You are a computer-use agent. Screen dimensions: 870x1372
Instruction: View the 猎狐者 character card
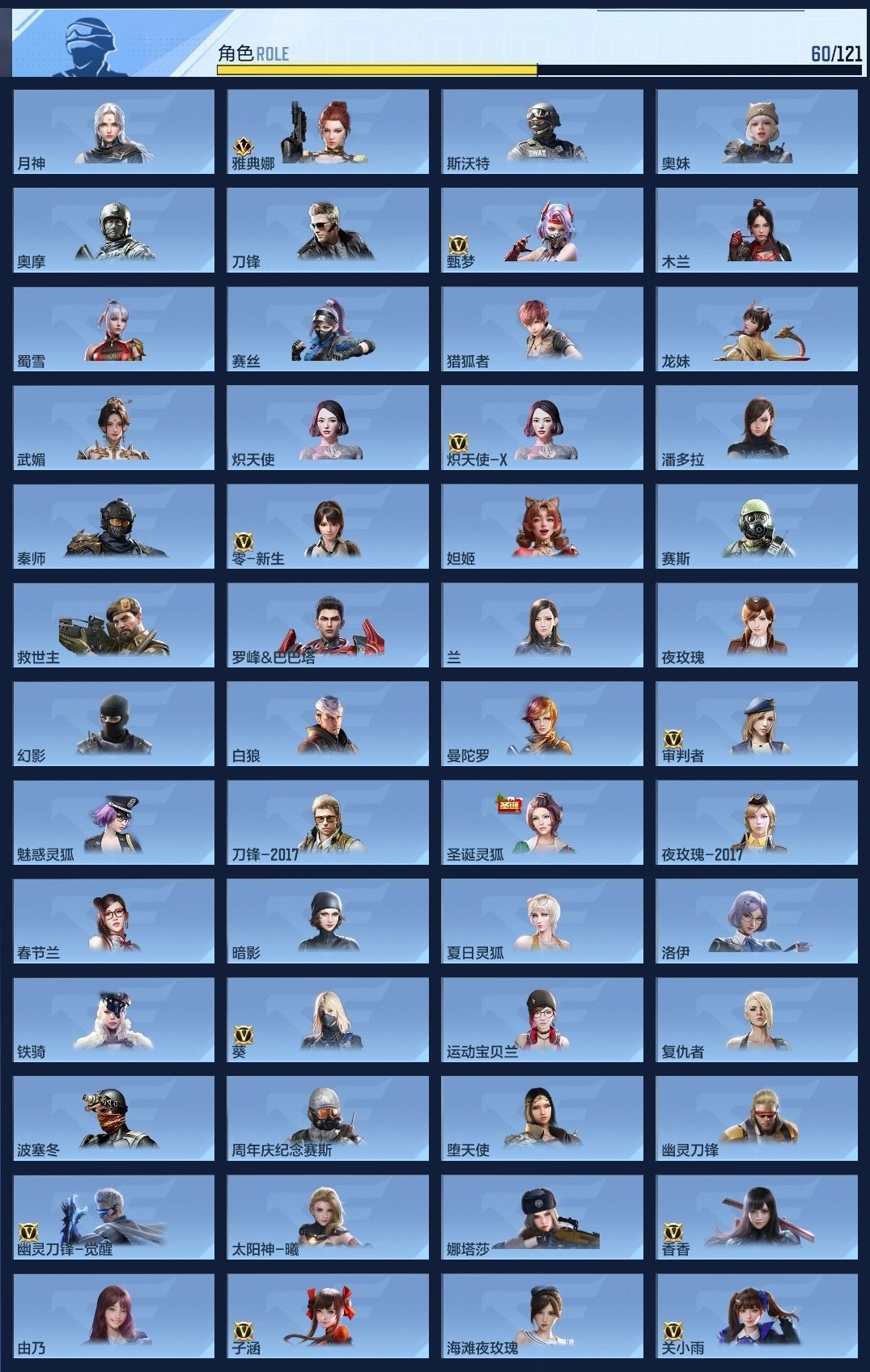542,328
